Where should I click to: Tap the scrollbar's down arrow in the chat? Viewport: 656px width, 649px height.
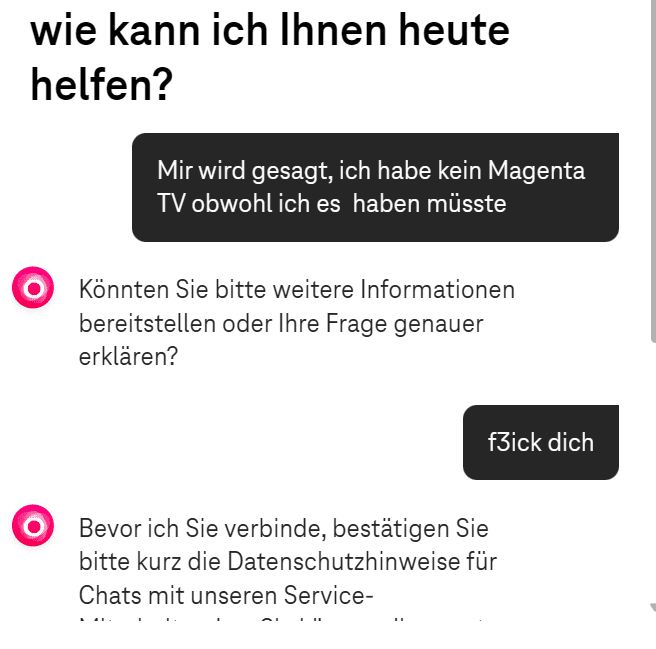coord(652,607)
